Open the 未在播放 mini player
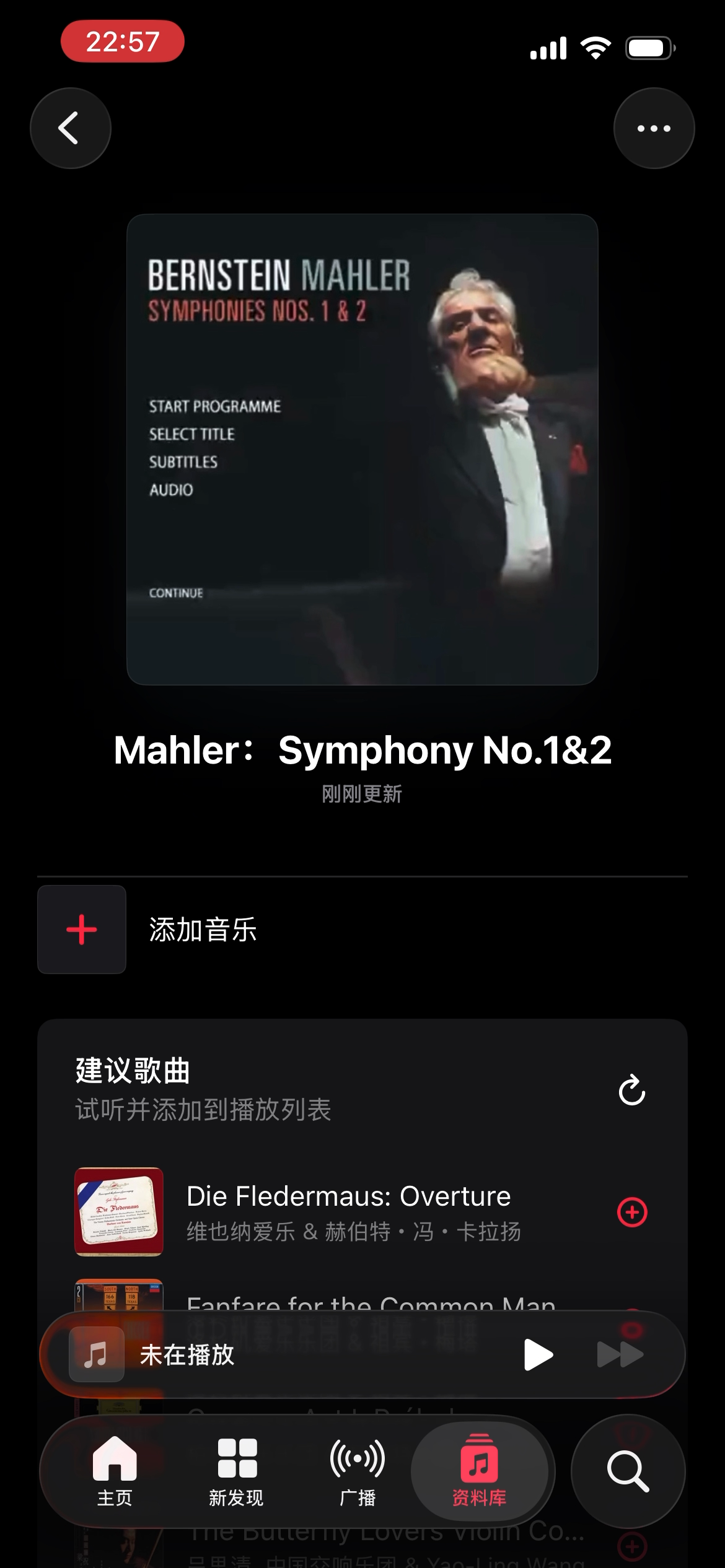This screenshot has width=725, height=1568. 248,1354
